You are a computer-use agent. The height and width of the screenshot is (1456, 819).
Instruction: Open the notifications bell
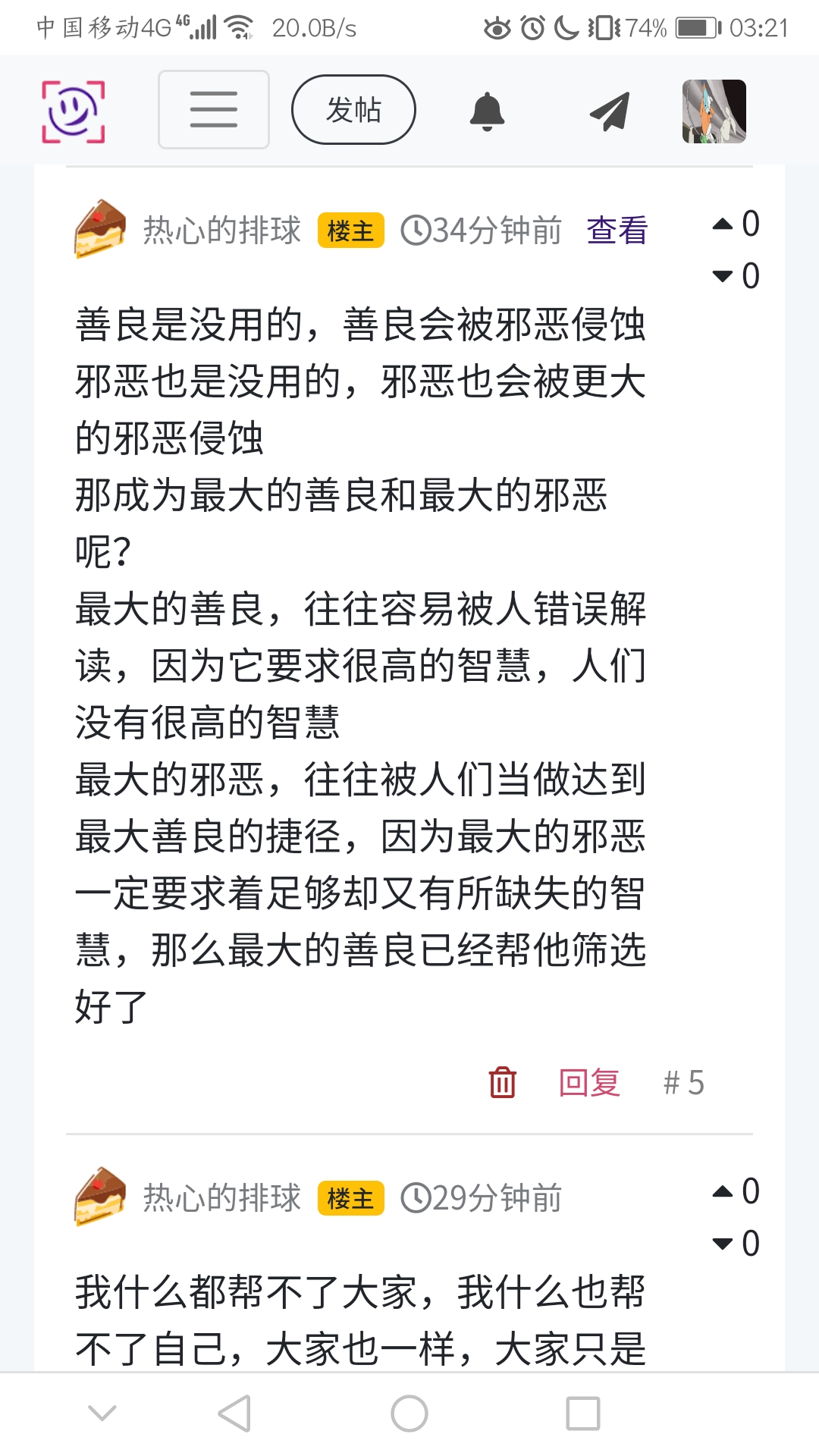coord(487,111)
